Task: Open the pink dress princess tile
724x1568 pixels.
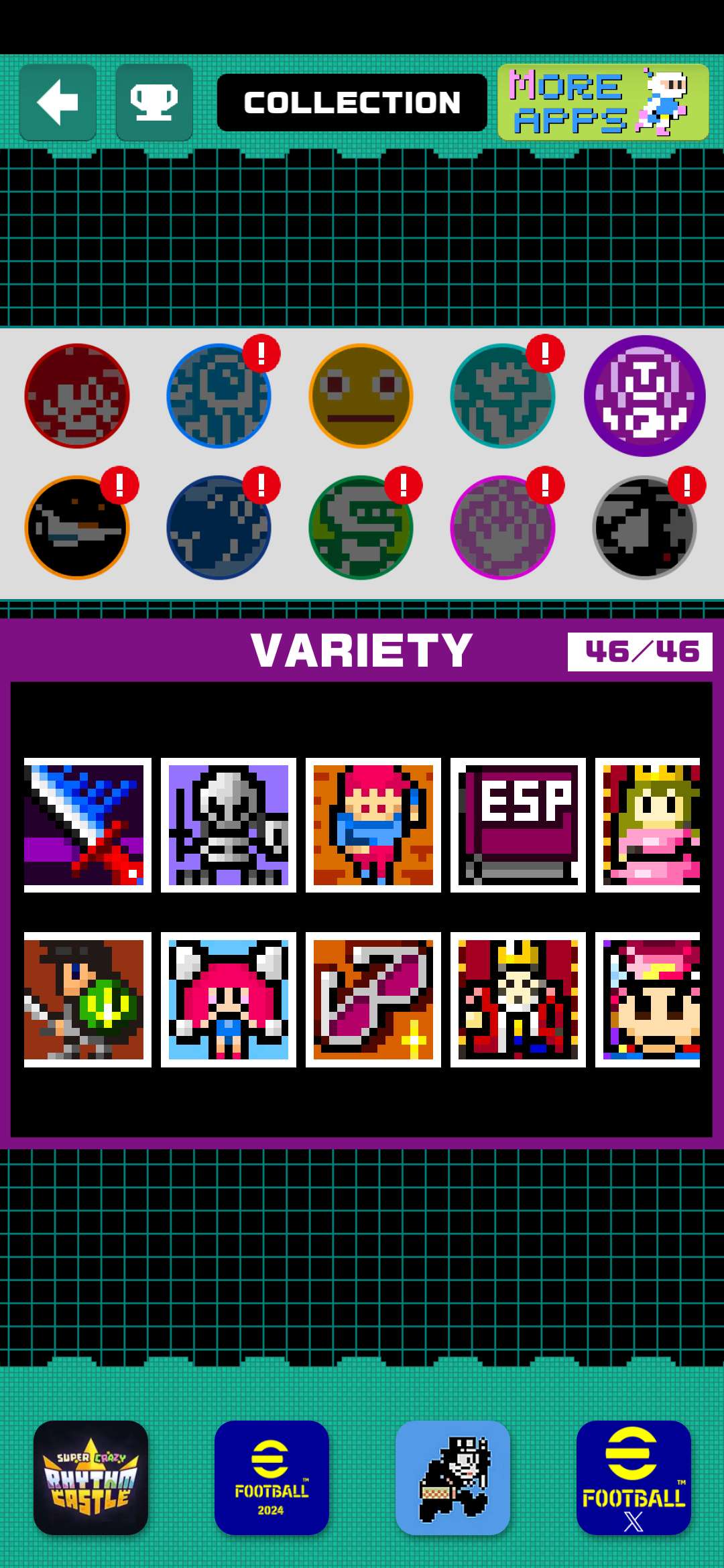Action: click(649, 825)
